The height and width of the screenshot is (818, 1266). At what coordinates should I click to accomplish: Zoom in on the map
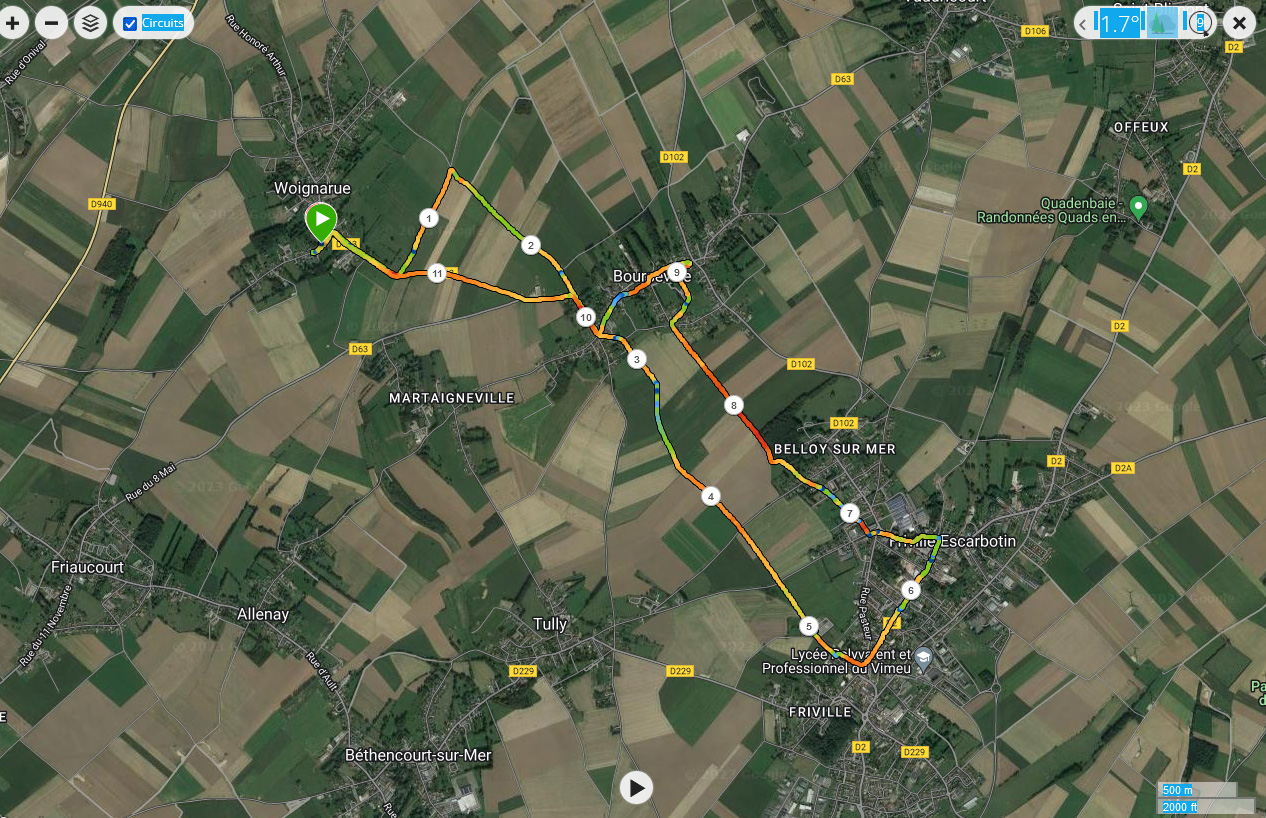[13, 22]
